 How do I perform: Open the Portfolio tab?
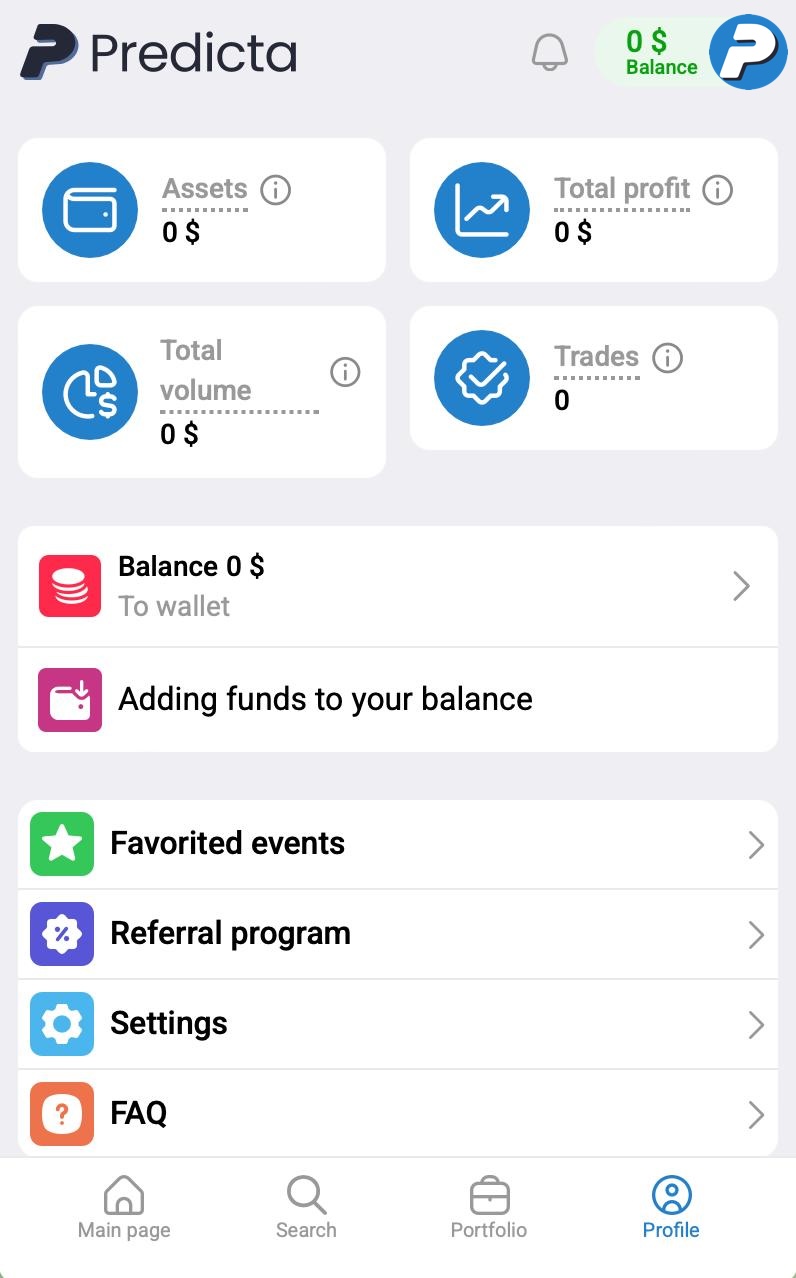coord(488,1206)
